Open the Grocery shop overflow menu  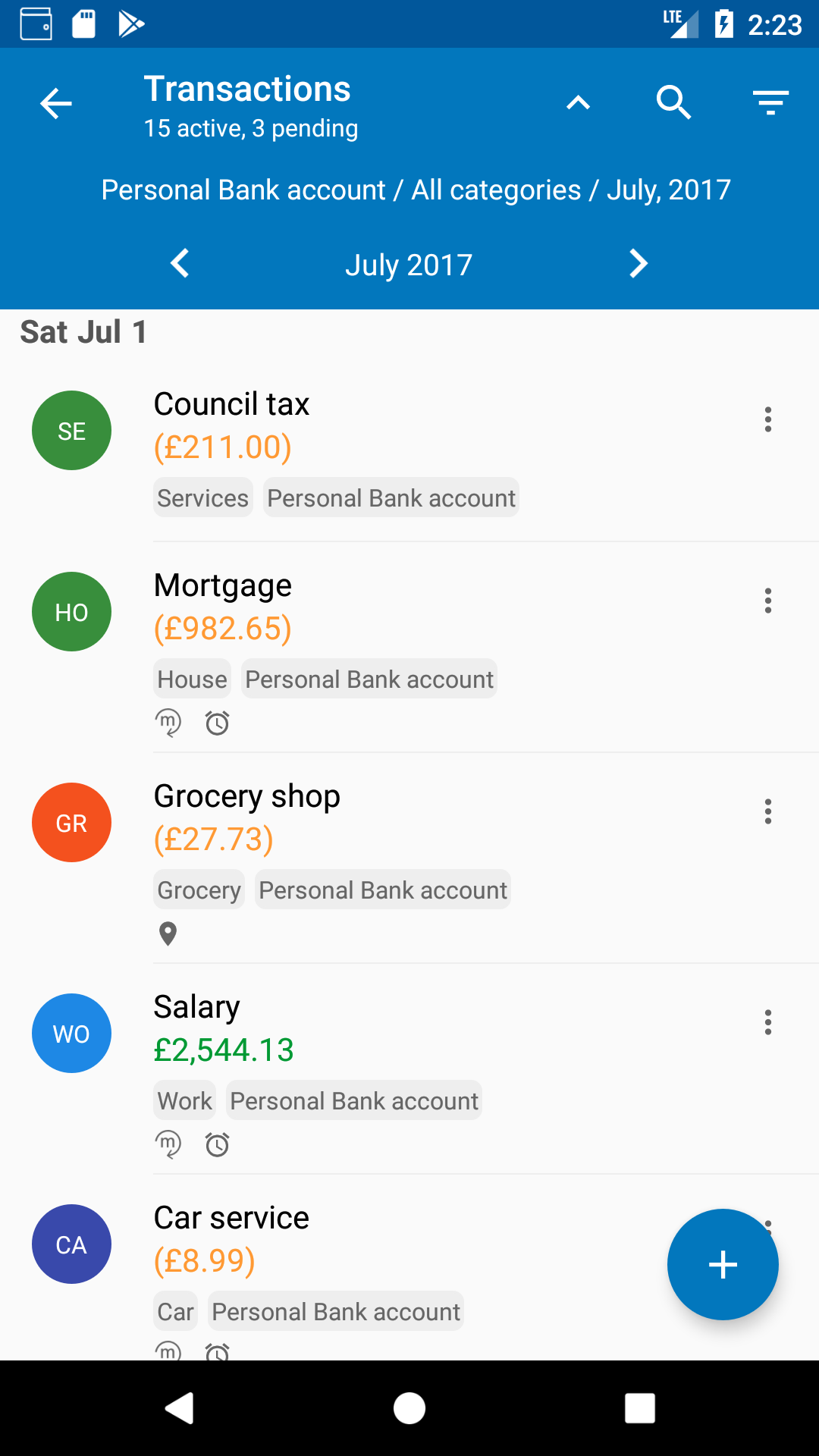(768, 811)
